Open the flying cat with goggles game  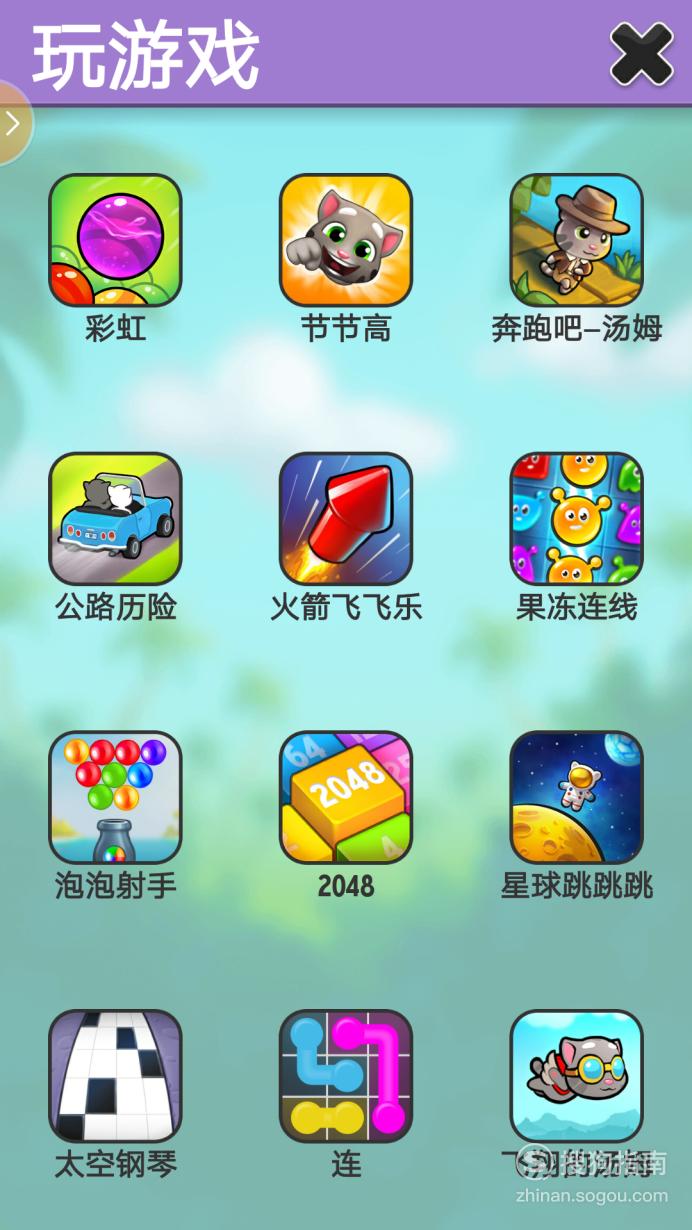coord(576,1076)
